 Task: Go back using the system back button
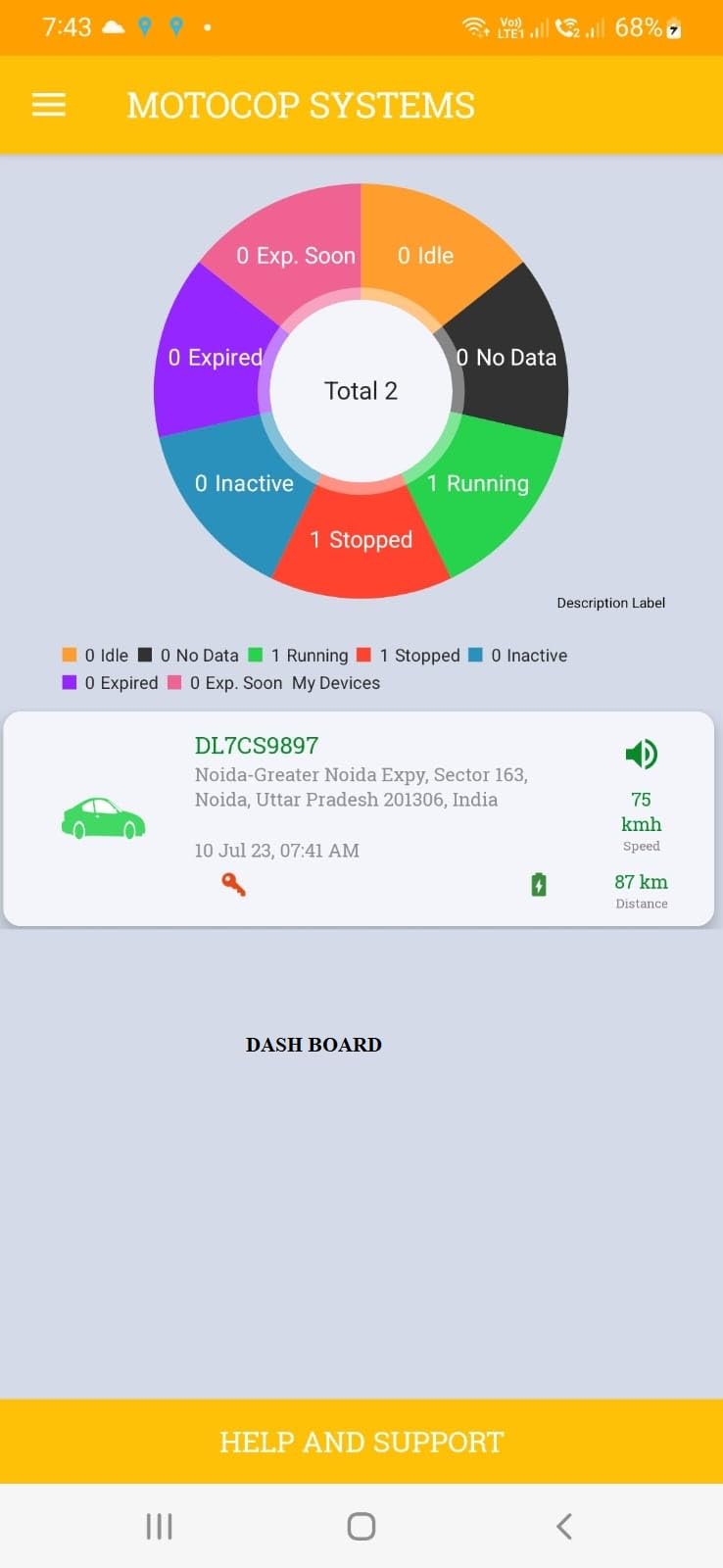(563, 1526)
